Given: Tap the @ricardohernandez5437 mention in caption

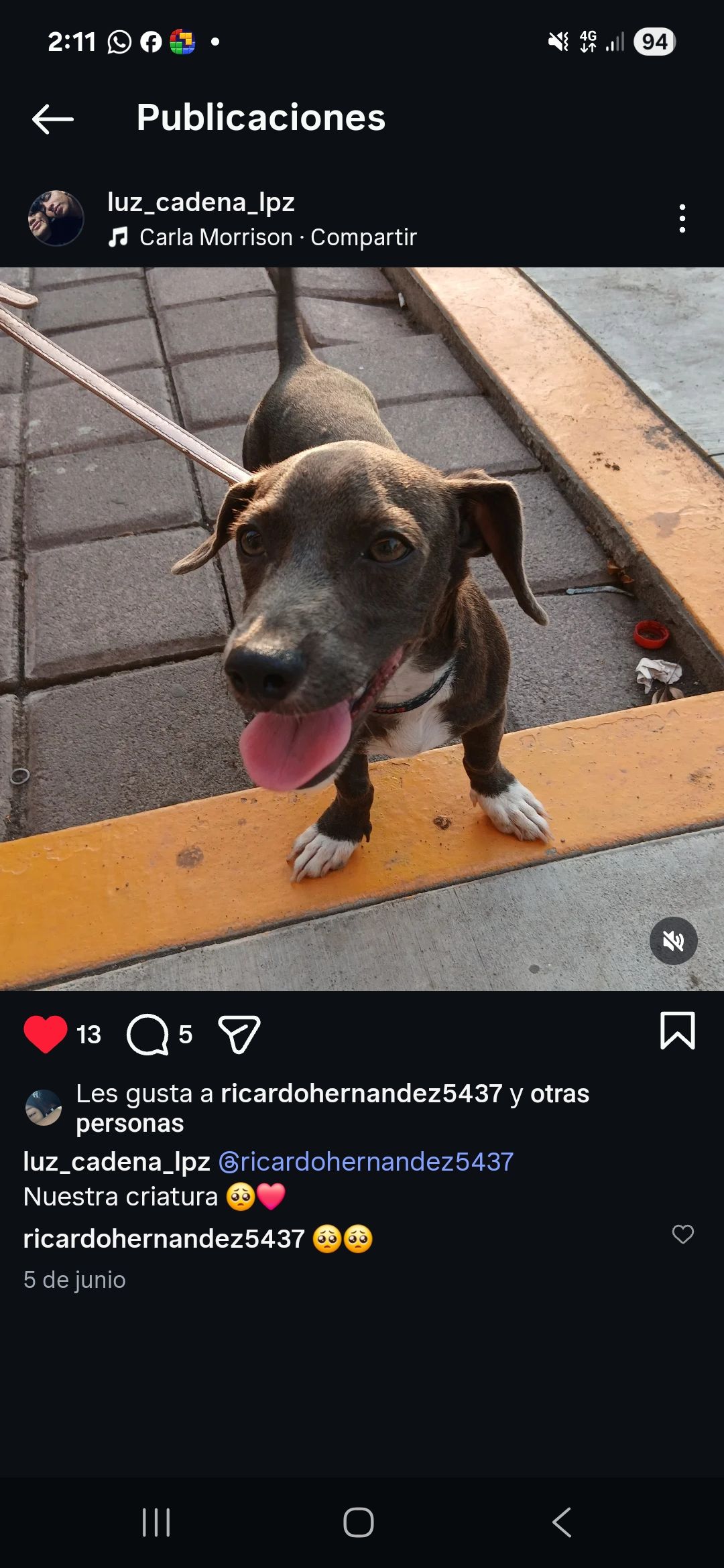Looking at the screenshot, I should pyautogui.click(x=366, y=1162).
